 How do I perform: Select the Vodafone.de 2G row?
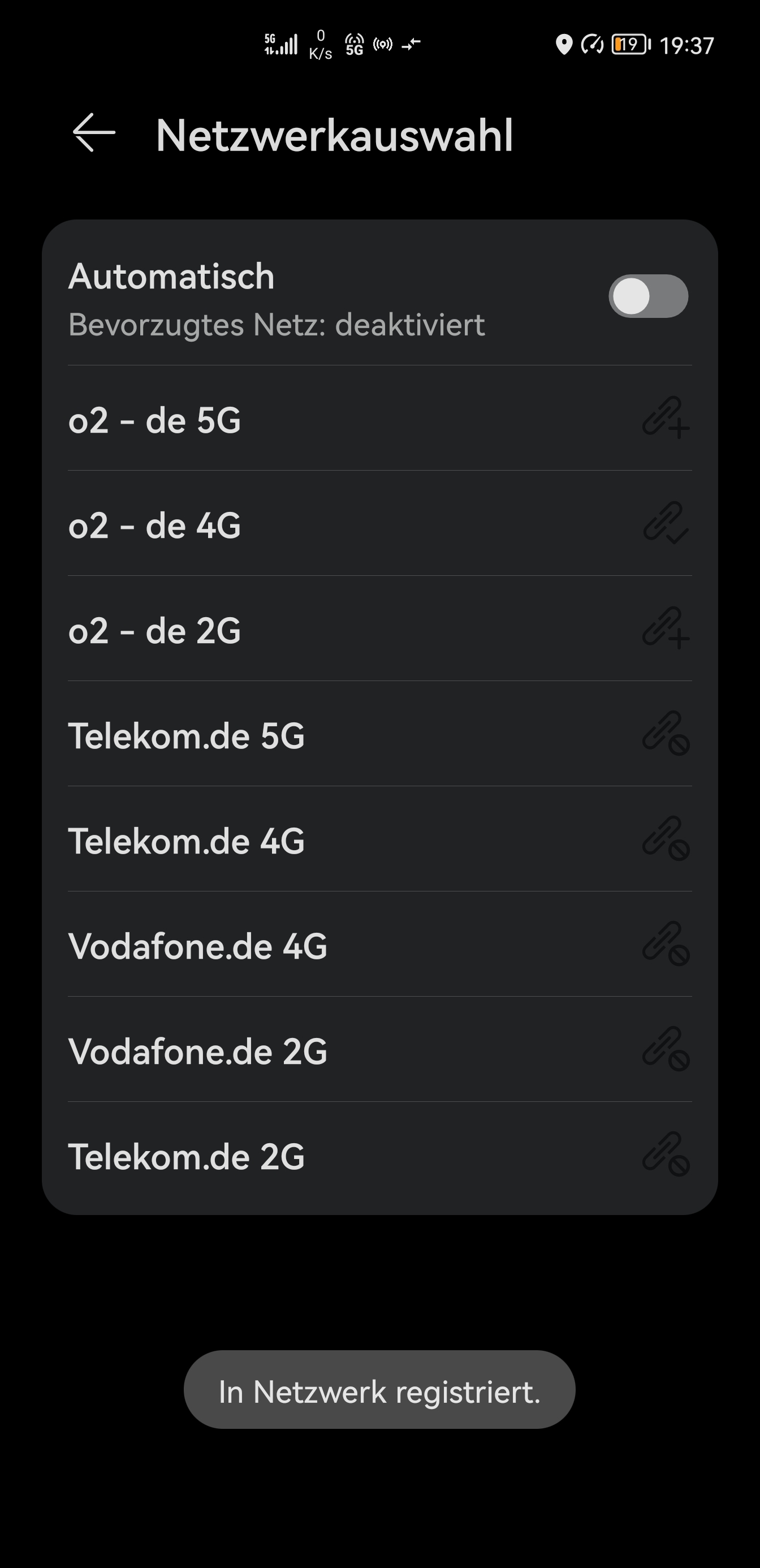click(x=379, y=1050)
